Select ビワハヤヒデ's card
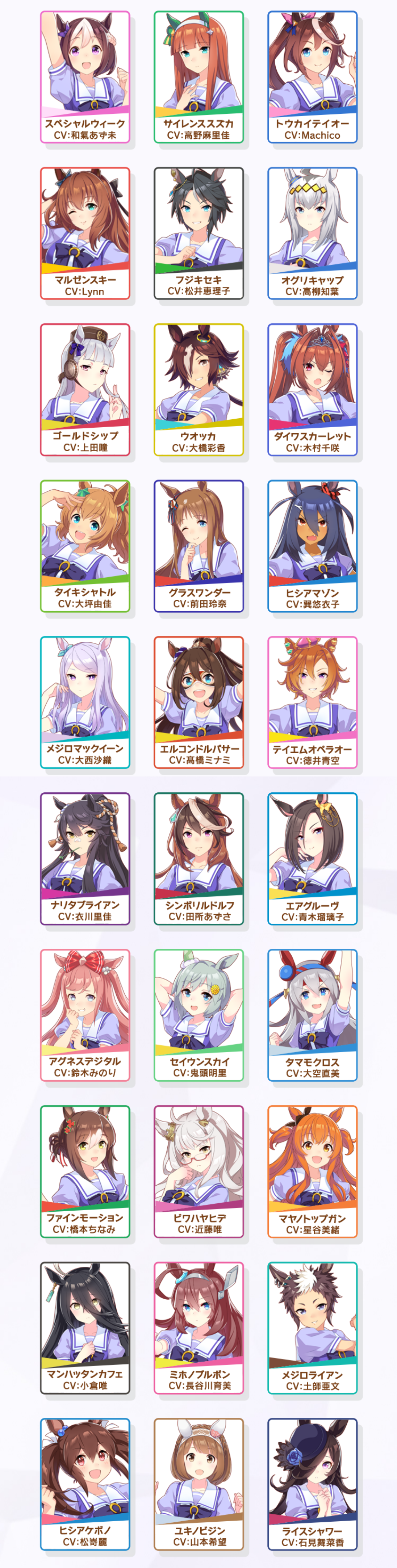 198,1172
